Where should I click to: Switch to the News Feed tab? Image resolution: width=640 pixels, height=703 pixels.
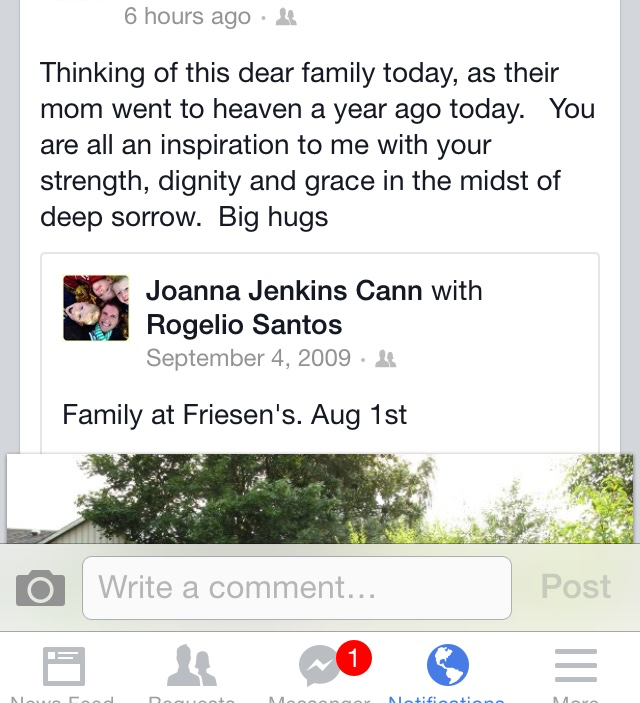tap(63, 670)
